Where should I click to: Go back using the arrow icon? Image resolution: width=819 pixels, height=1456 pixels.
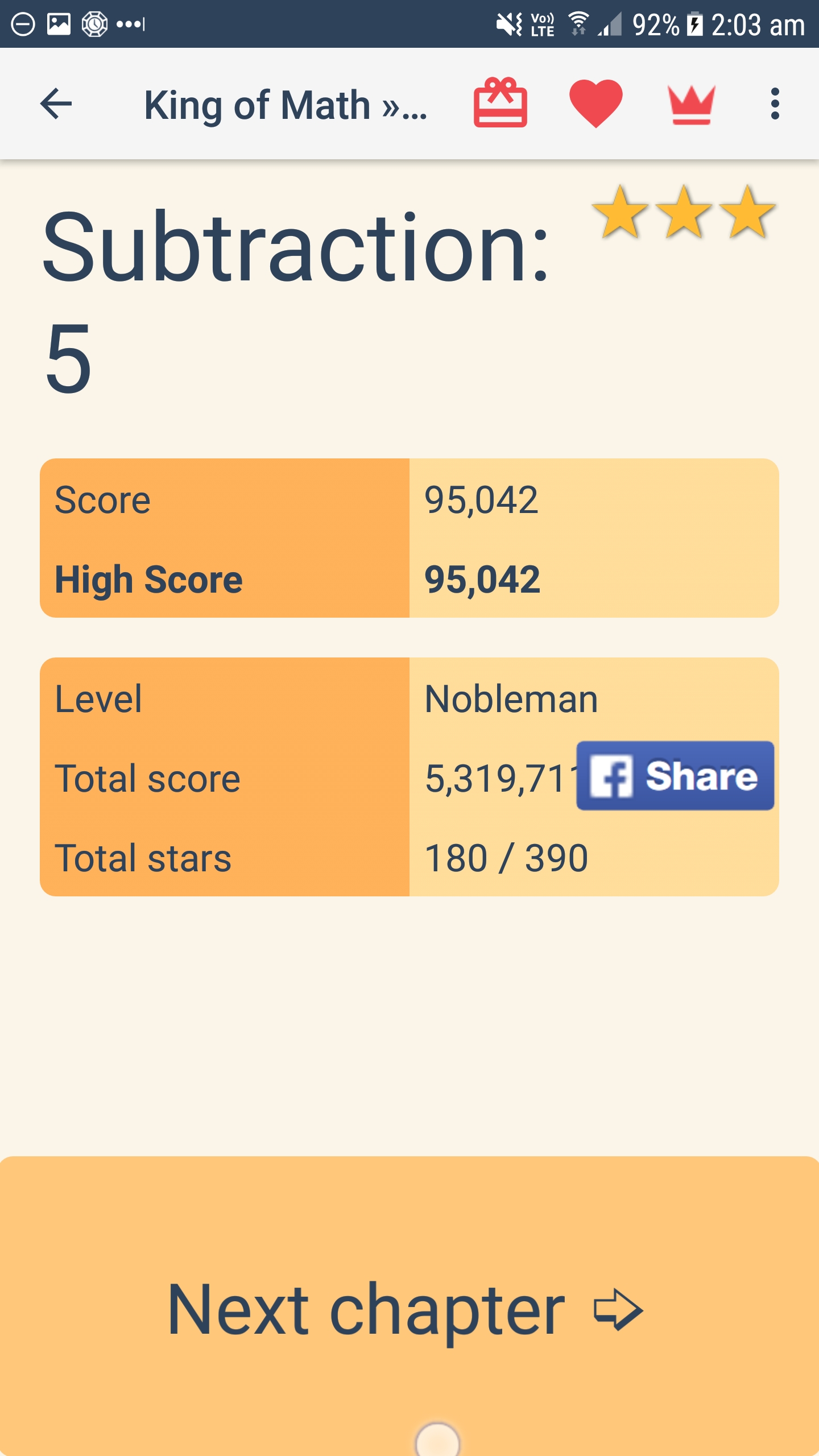(x=56, y=104)
